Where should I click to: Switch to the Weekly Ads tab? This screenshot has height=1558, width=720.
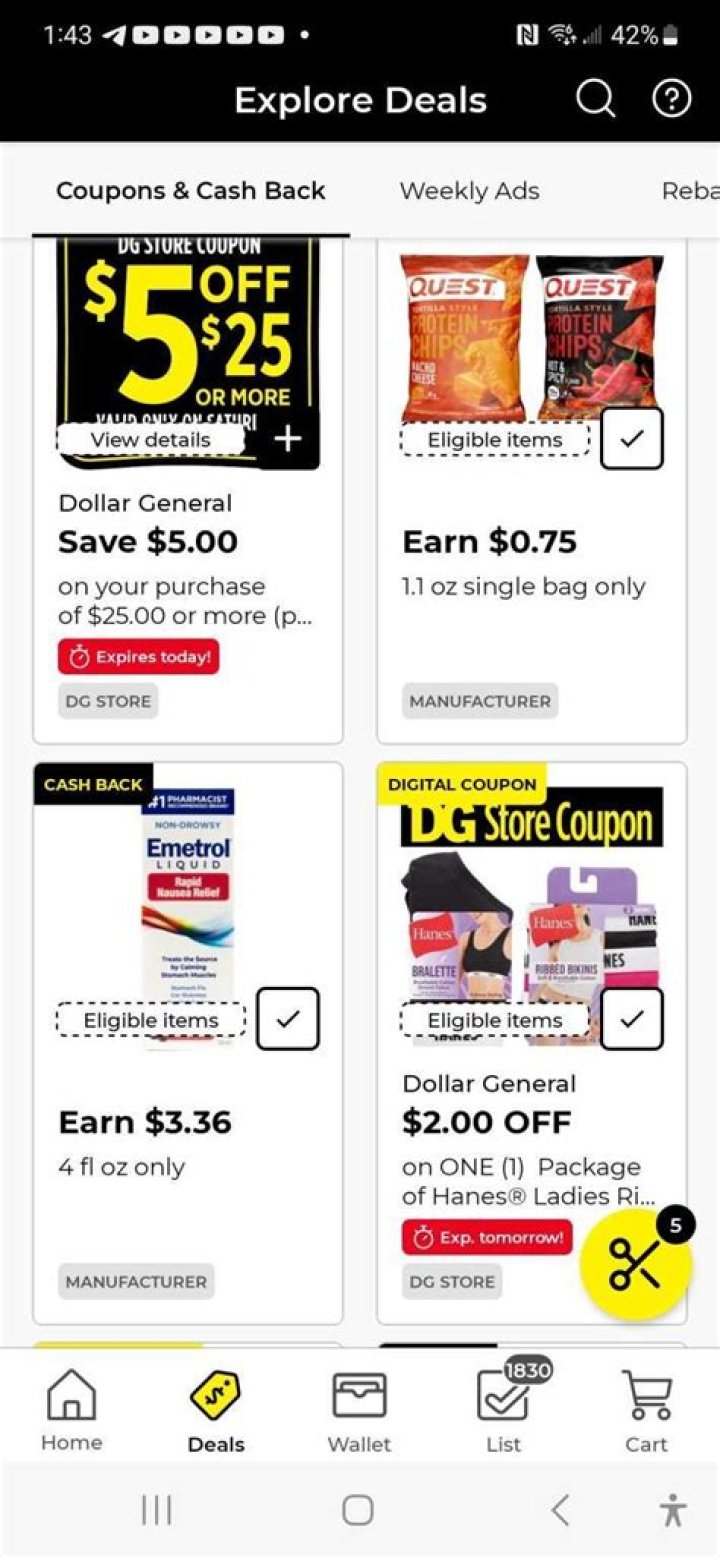(x=469, y=190)
